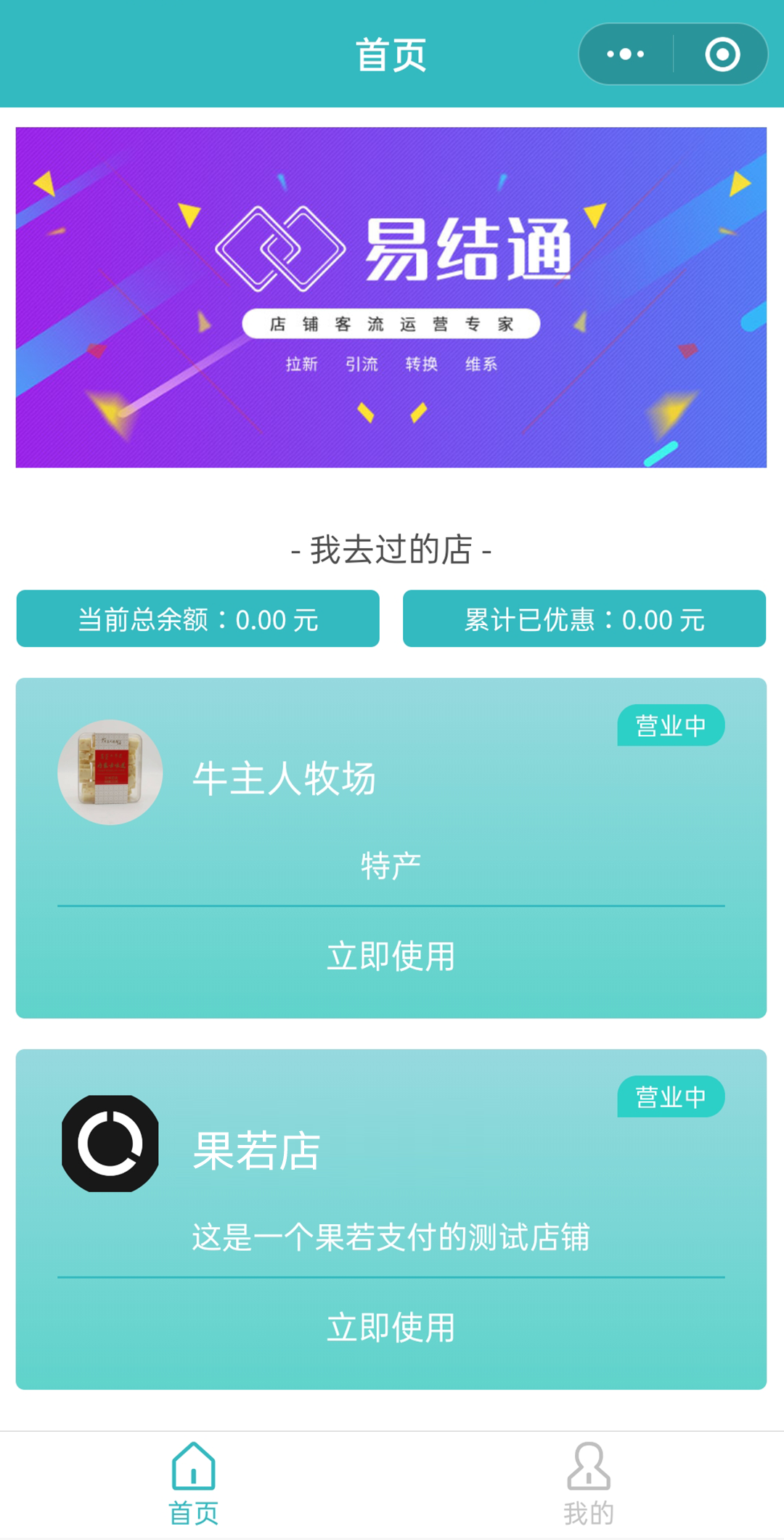Tap the 营业中 badge on 果若店 card
This screenshot has height=1540, width=784.
[x=671, y=1096]
